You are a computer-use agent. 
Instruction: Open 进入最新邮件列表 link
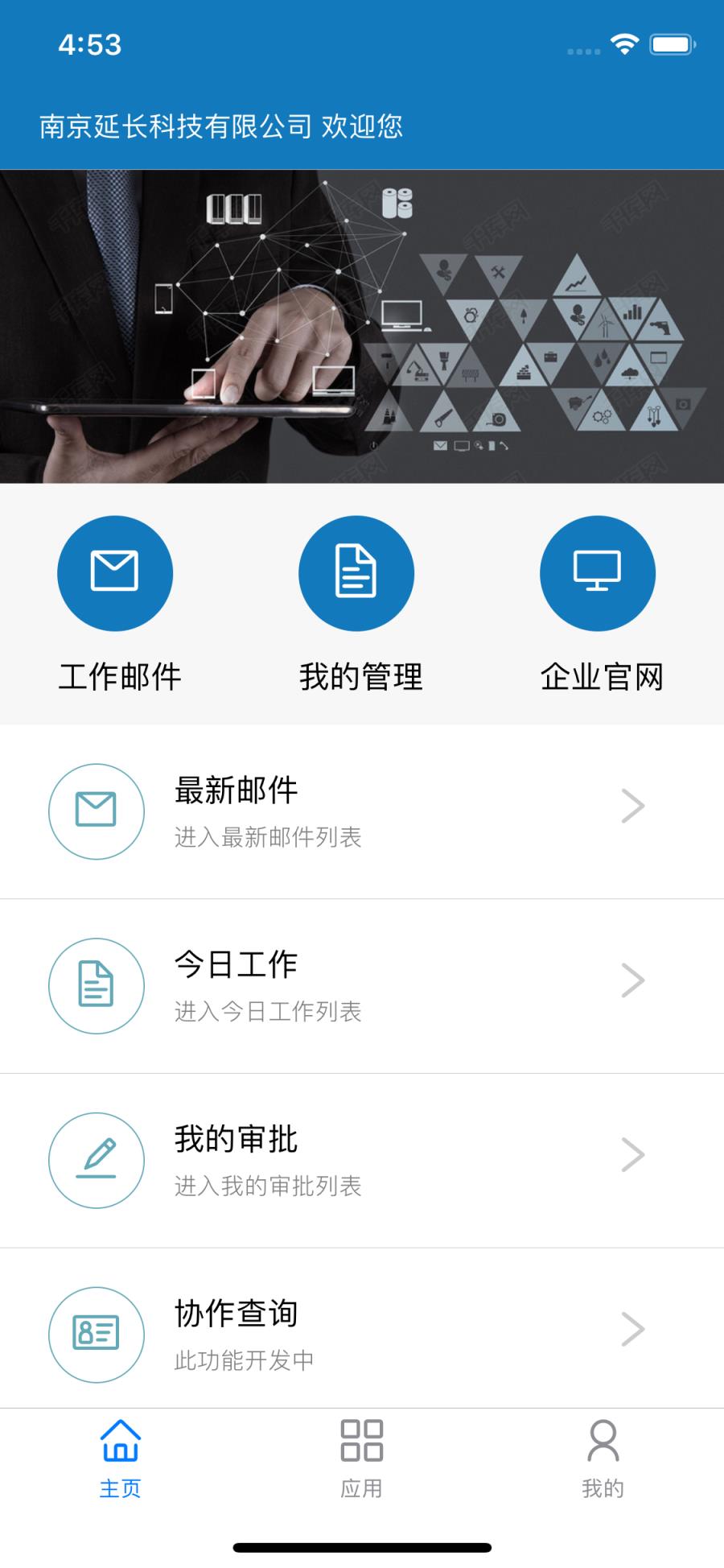(269, 838)
